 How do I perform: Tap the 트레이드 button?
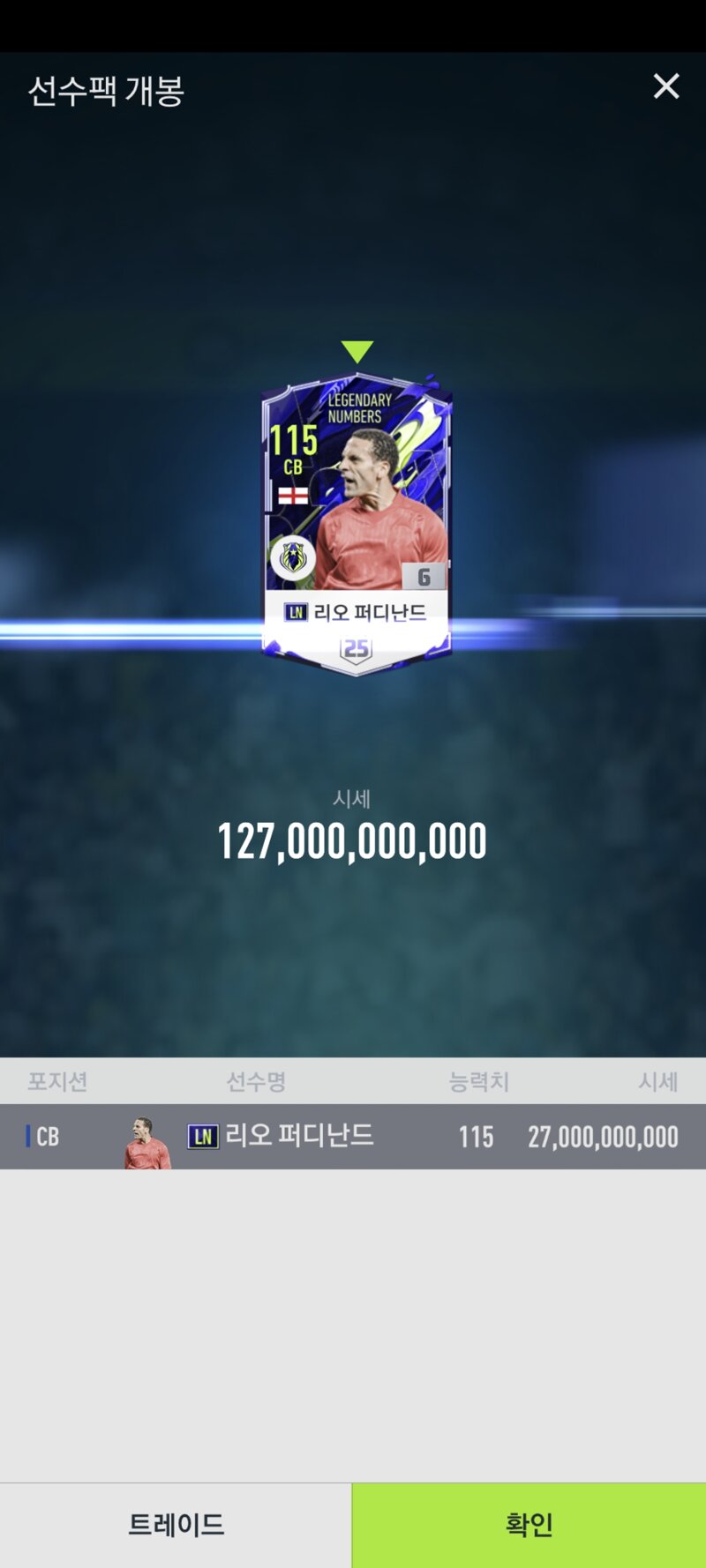pyautogui.click(x=176, y=1525)
